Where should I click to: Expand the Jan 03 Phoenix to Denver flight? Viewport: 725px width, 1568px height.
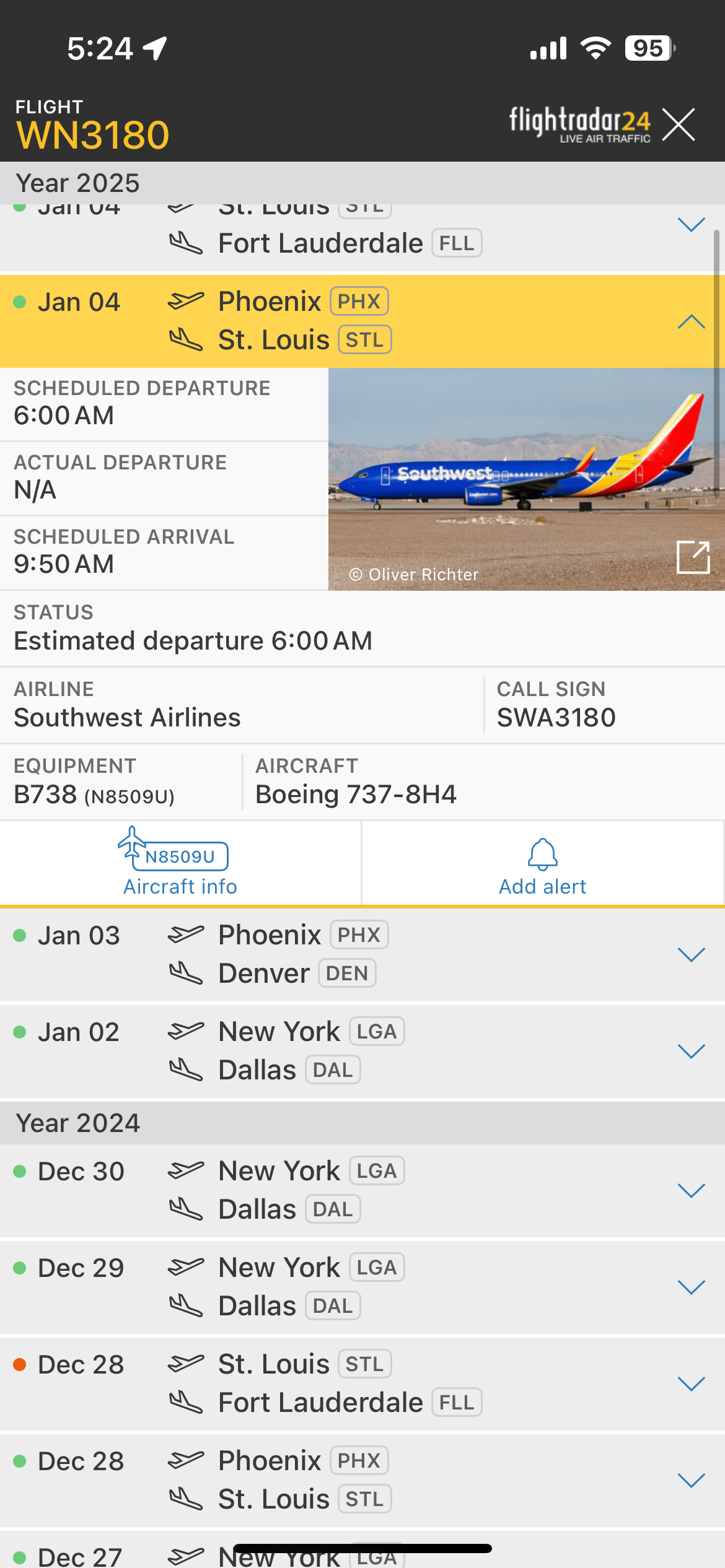tap(691, 954)
